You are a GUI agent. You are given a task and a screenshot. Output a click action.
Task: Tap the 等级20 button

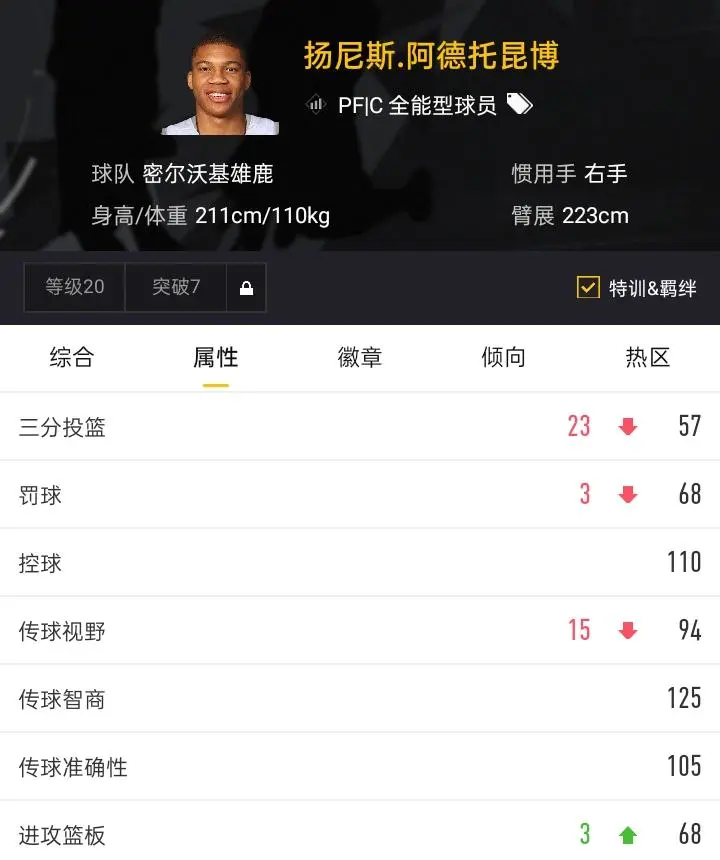pyautogui.click(x=75, y=288)
